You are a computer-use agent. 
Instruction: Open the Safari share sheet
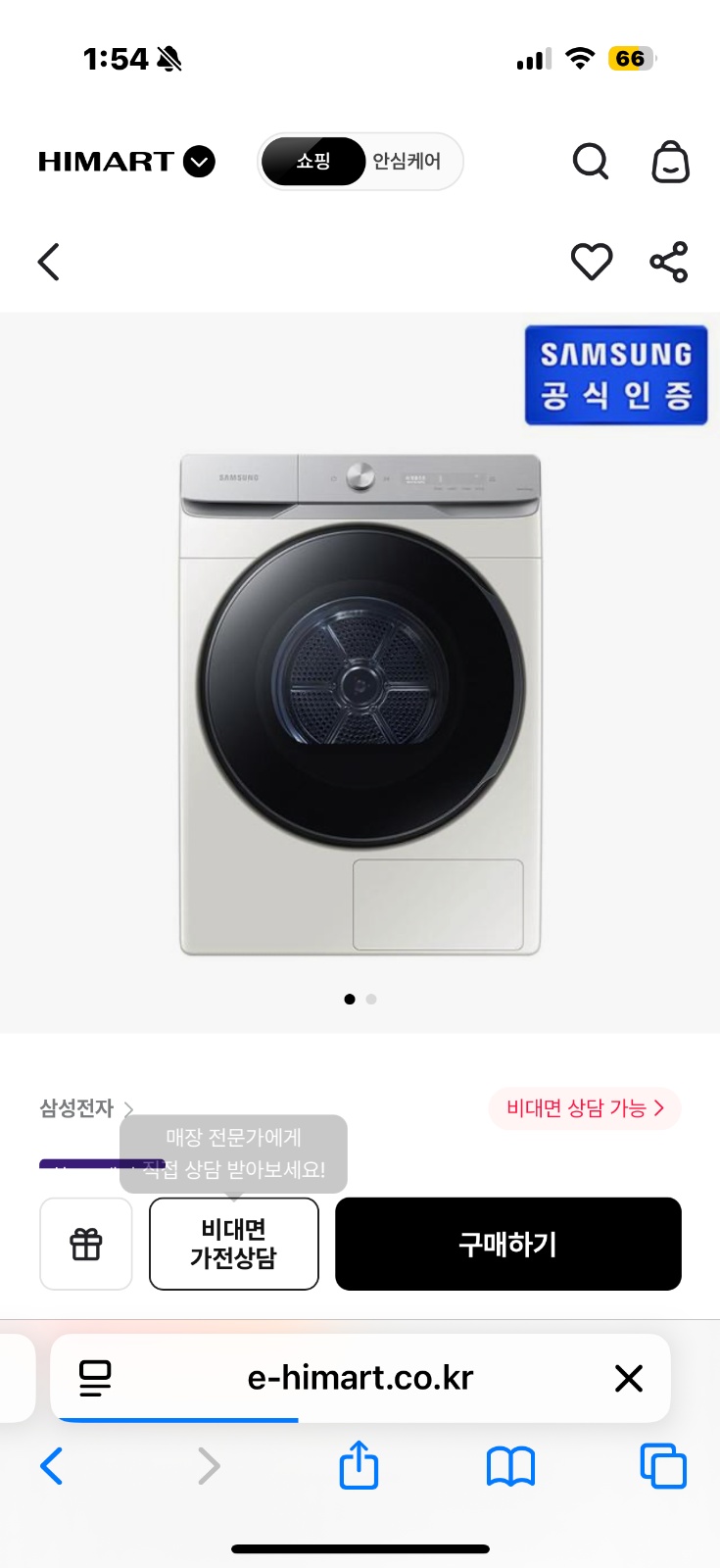359,1467
